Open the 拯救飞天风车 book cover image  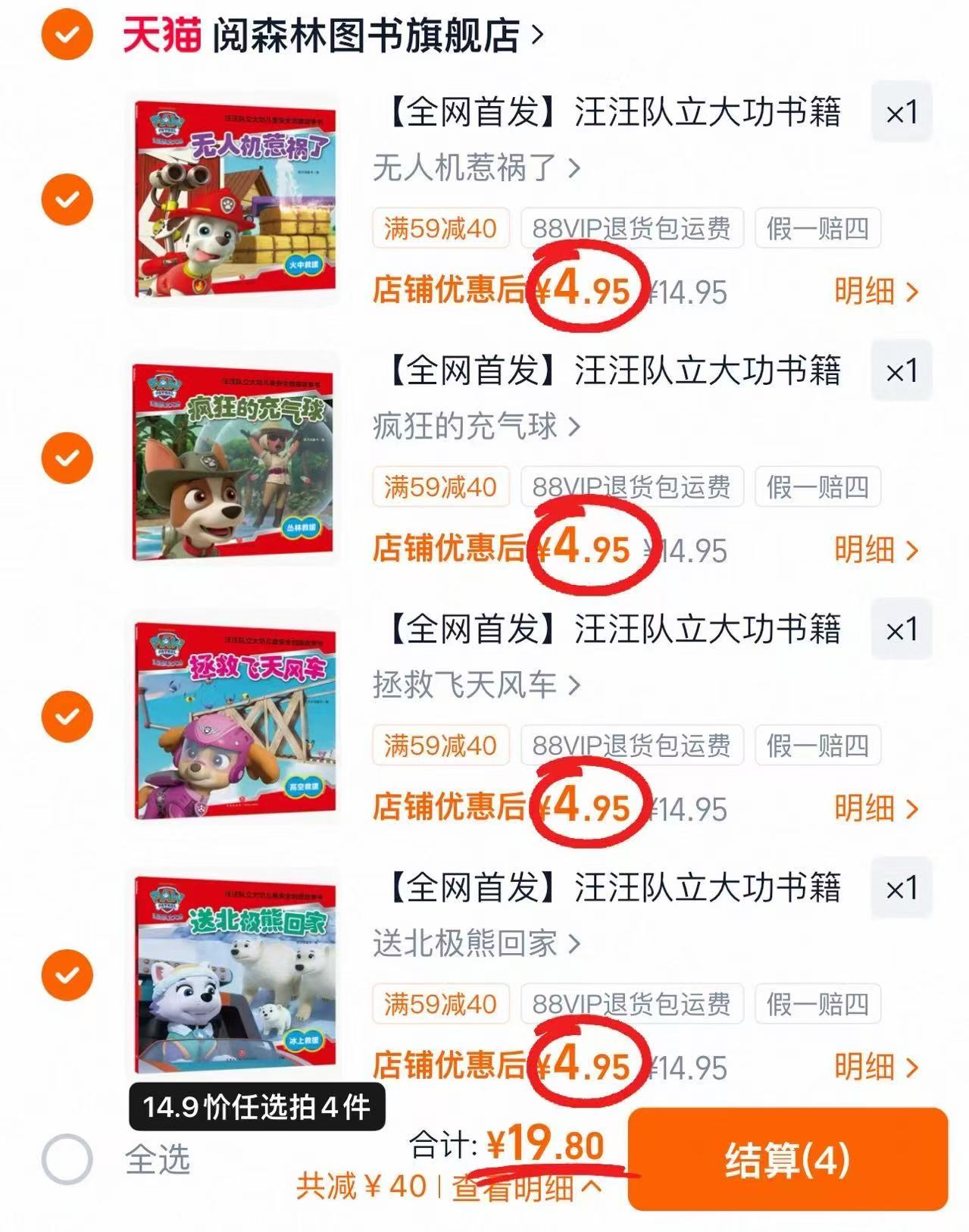(234, 718)
